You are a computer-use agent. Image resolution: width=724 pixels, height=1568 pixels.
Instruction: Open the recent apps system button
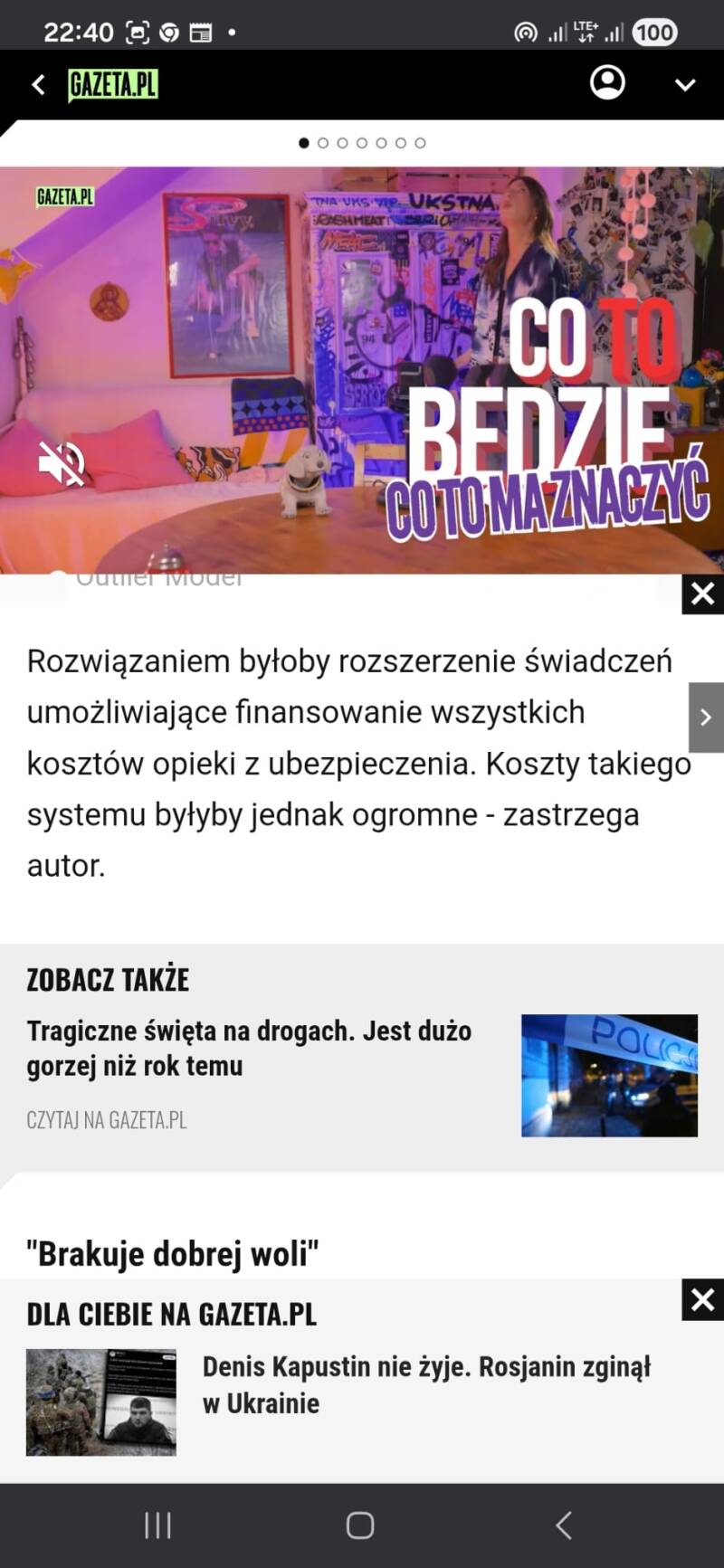[x=157, y=1525]
